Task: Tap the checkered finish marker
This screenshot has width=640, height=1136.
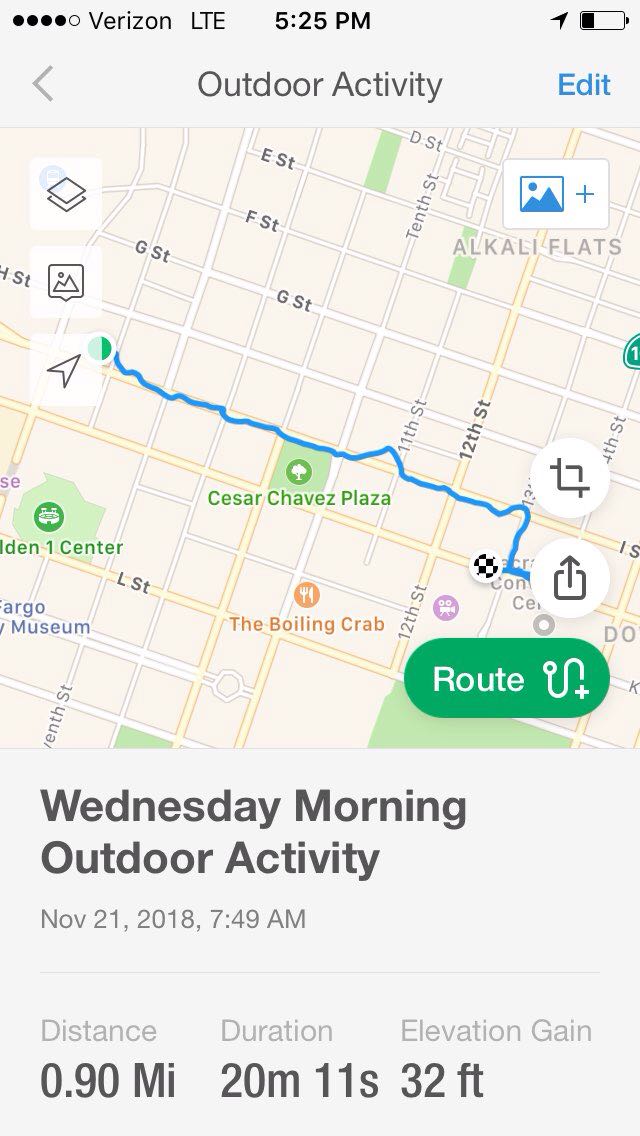Action: tap(486, 567)
